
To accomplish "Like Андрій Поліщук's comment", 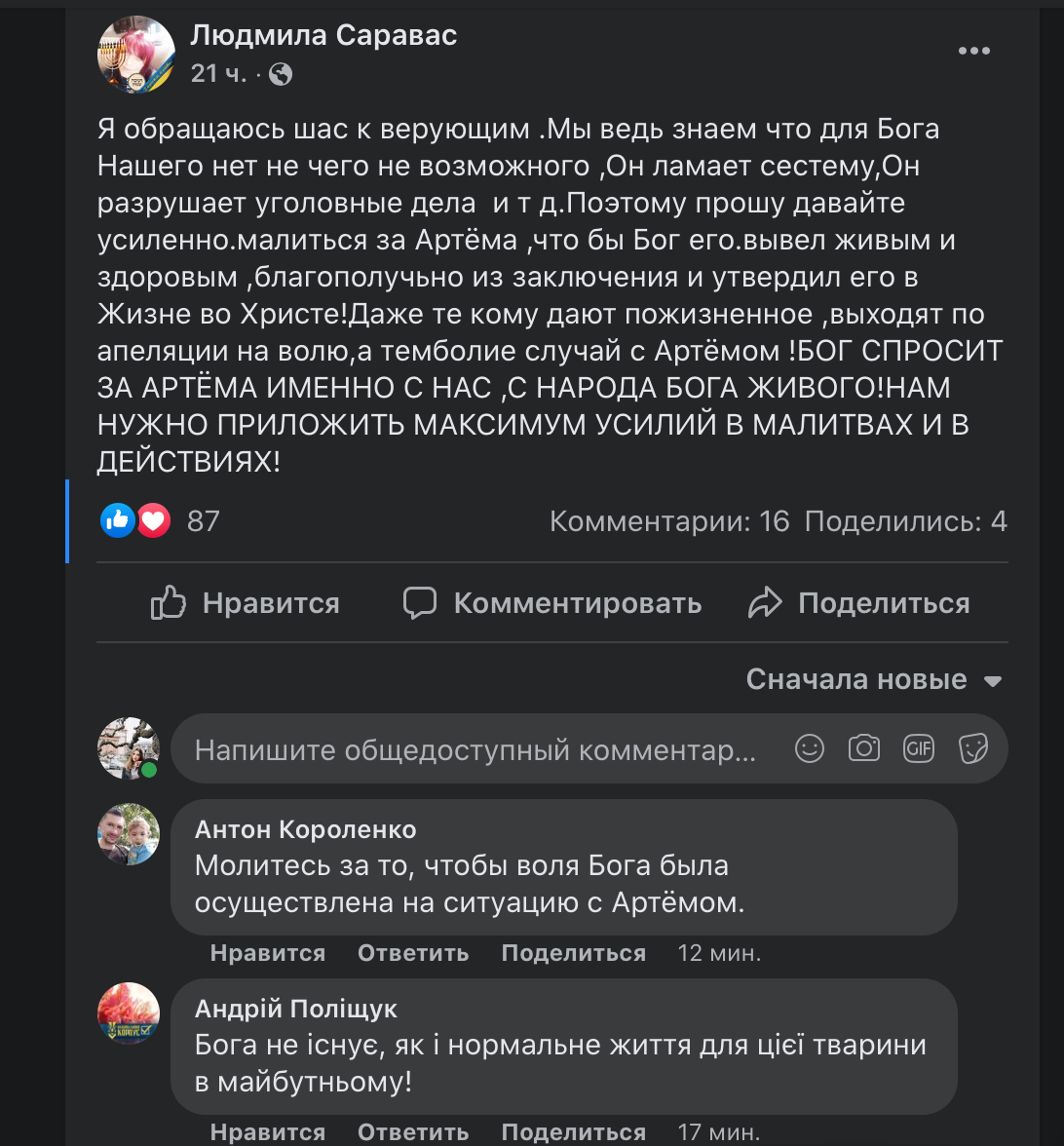I will [268, 1132].
